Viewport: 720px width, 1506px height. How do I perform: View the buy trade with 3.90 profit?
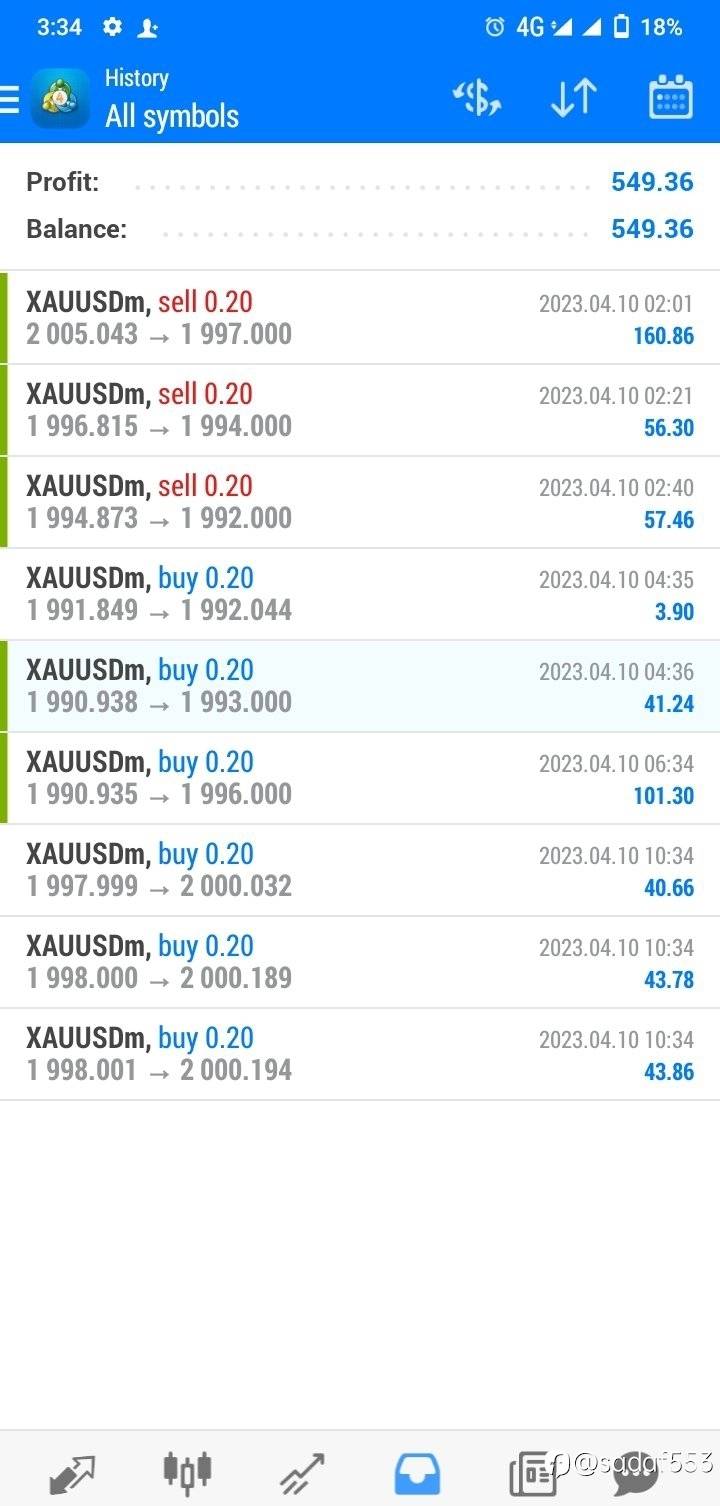(x=360, y=594)
